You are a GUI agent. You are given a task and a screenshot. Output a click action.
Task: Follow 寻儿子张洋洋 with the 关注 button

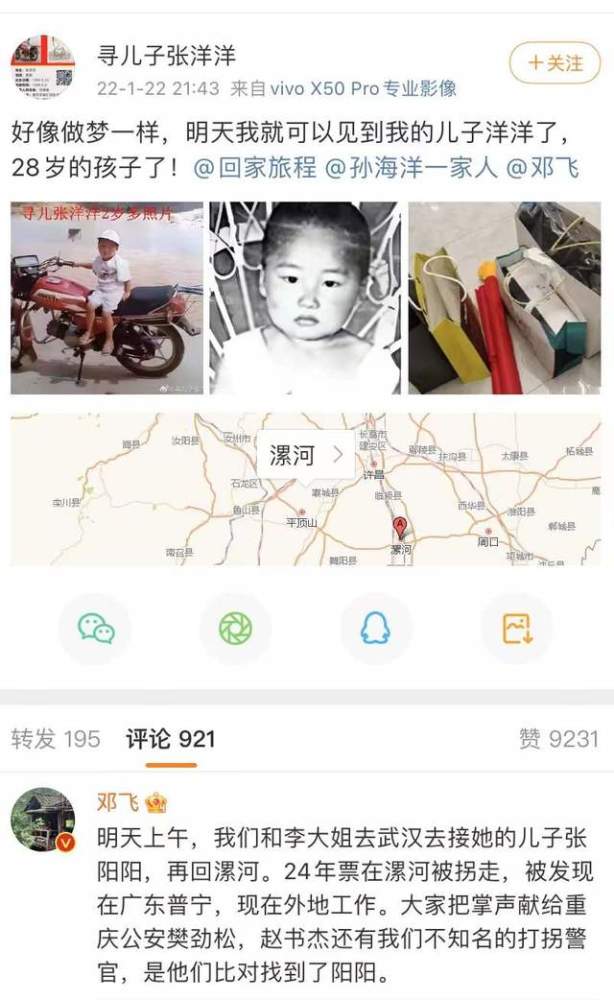(555, 63)
